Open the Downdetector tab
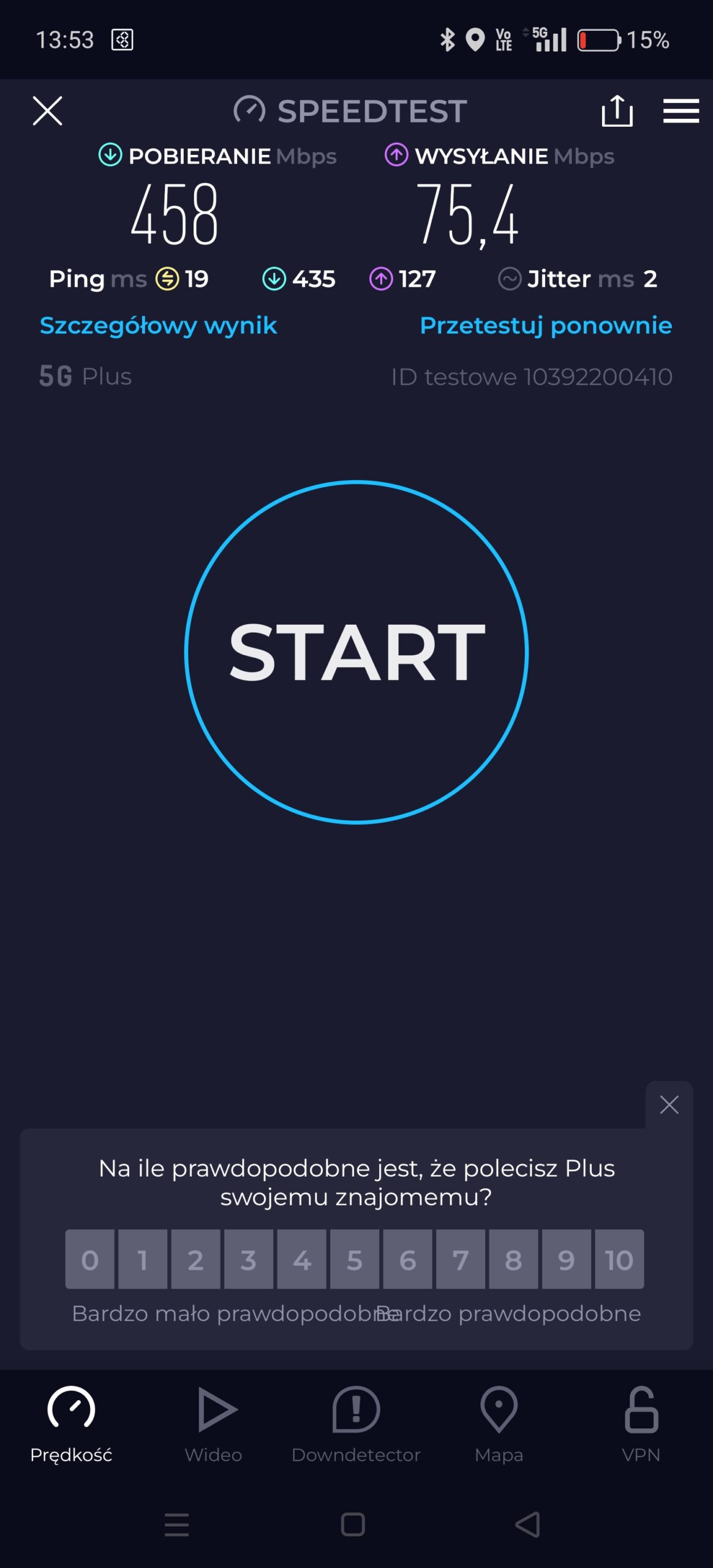This screenshot has height=1568, width=713. click(356, 1424)
